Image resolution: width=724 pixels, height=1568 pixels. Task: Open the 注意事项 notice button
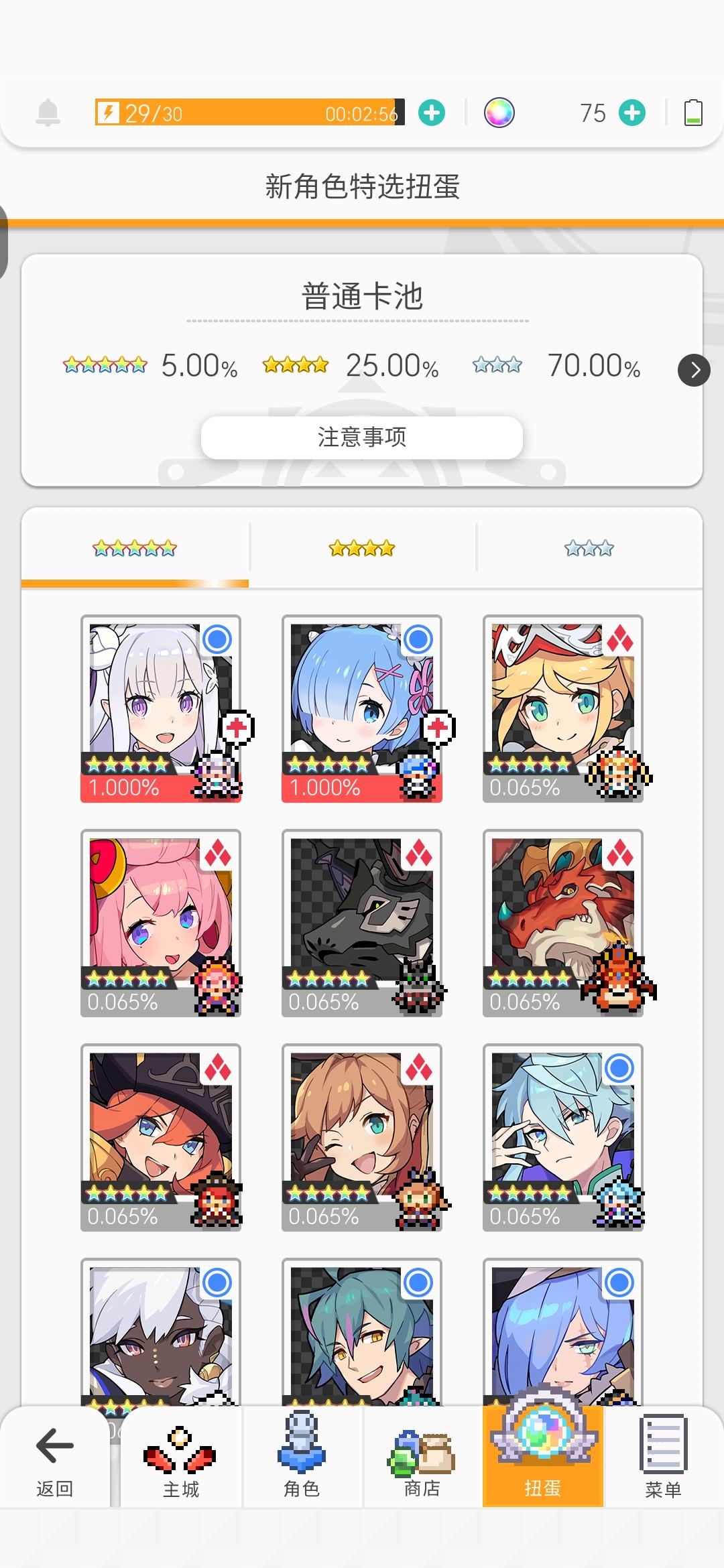coord(362,438)
